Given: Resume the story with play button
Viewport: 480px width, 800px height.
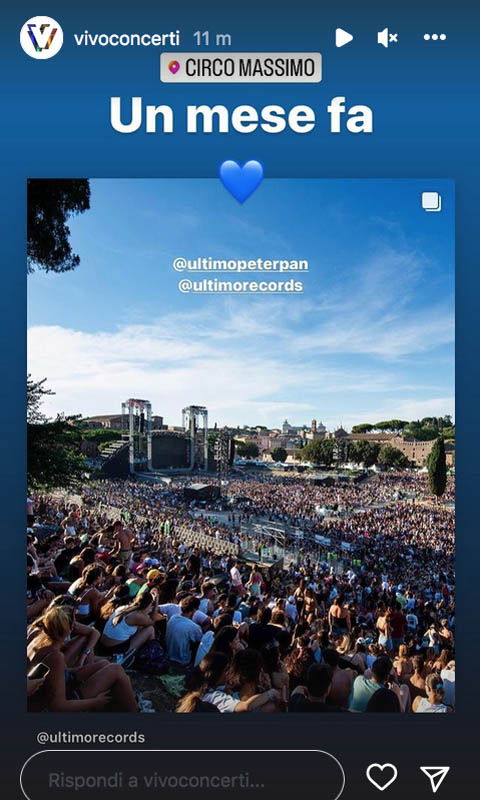Looking at the screenshot, I should pyautogui.click(x=344, y=38).
